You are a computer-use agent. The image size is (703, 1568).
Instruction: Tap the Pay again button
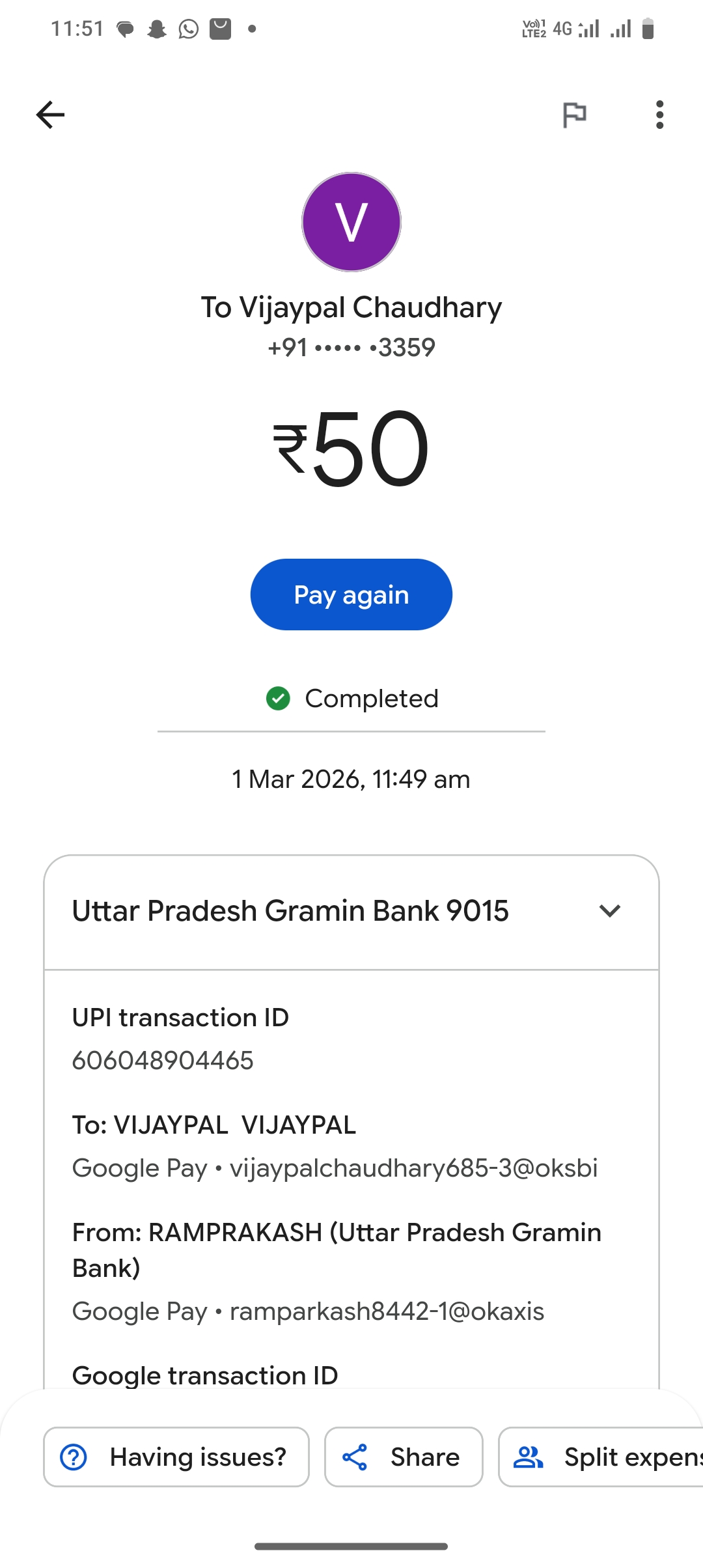tap(351, 595)
